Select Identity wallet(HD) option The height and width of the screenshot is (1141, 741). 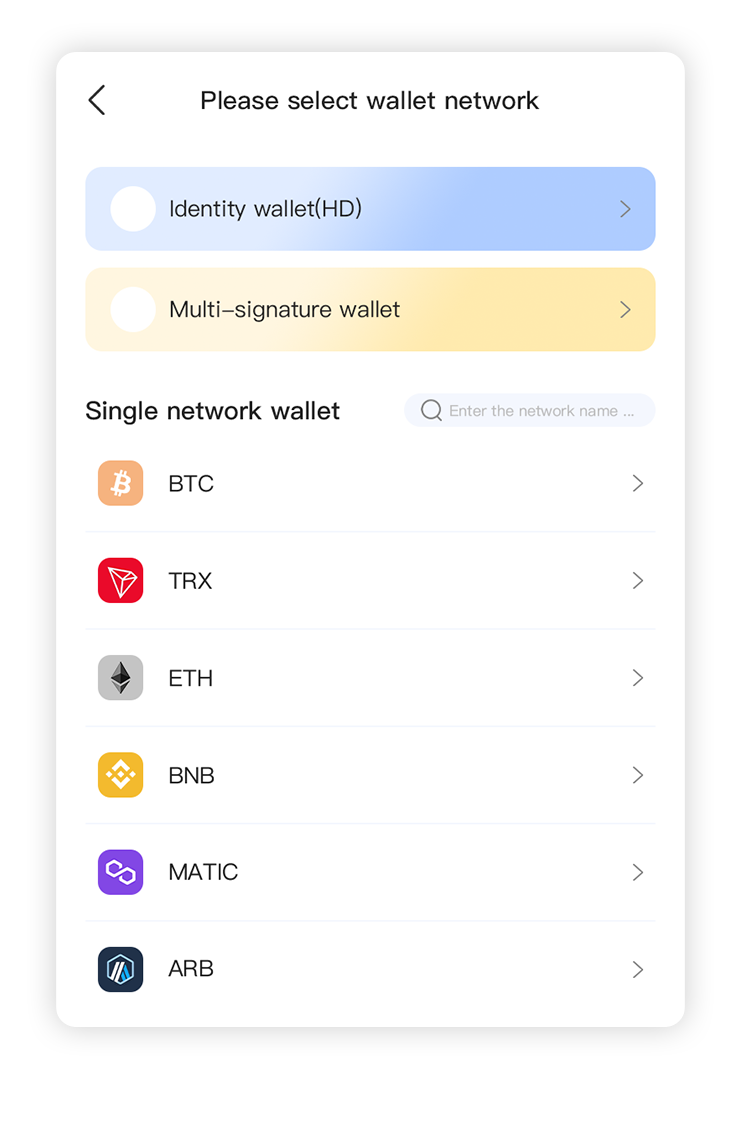pyautogui.click(x=370, y=209)
